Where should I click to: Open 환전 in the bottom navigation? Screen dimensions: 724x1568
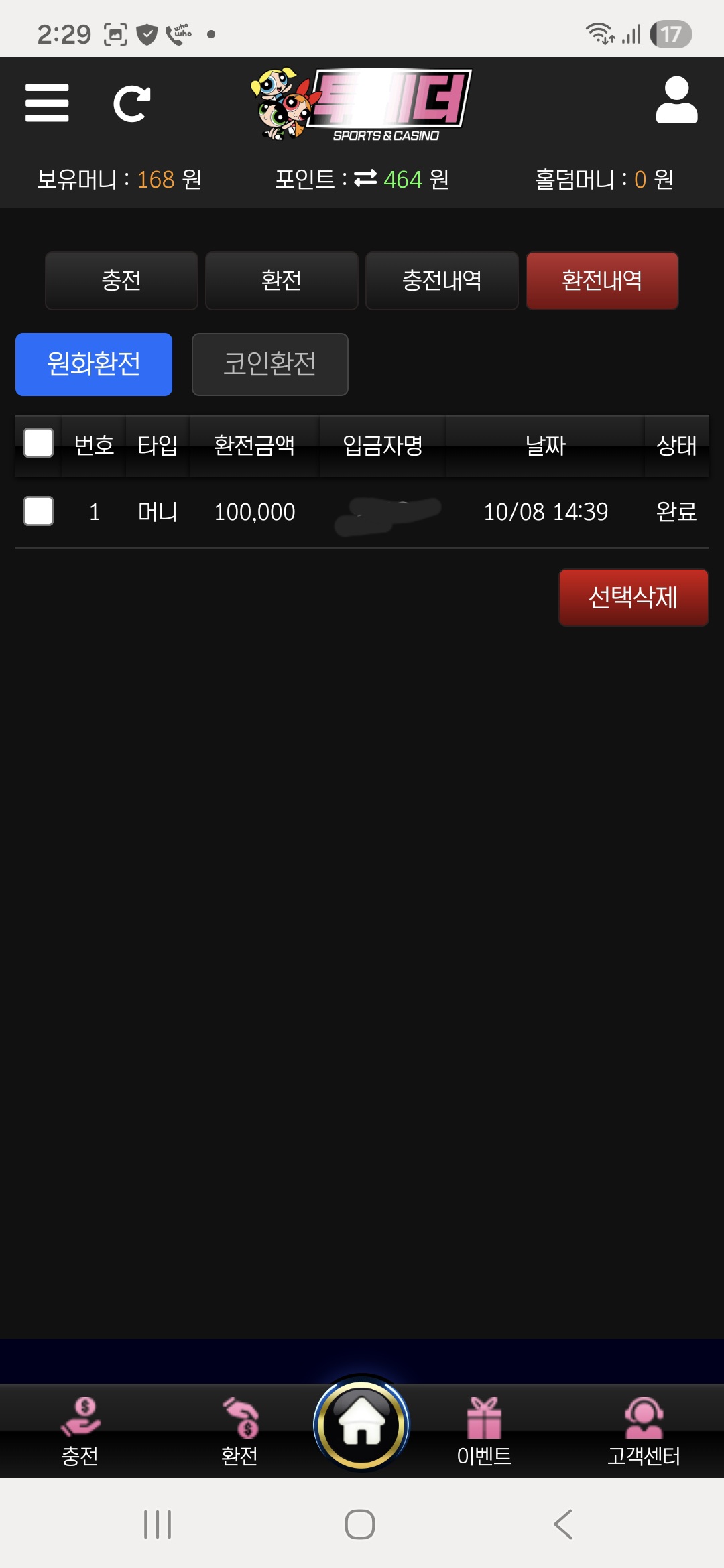point(240,1431)
